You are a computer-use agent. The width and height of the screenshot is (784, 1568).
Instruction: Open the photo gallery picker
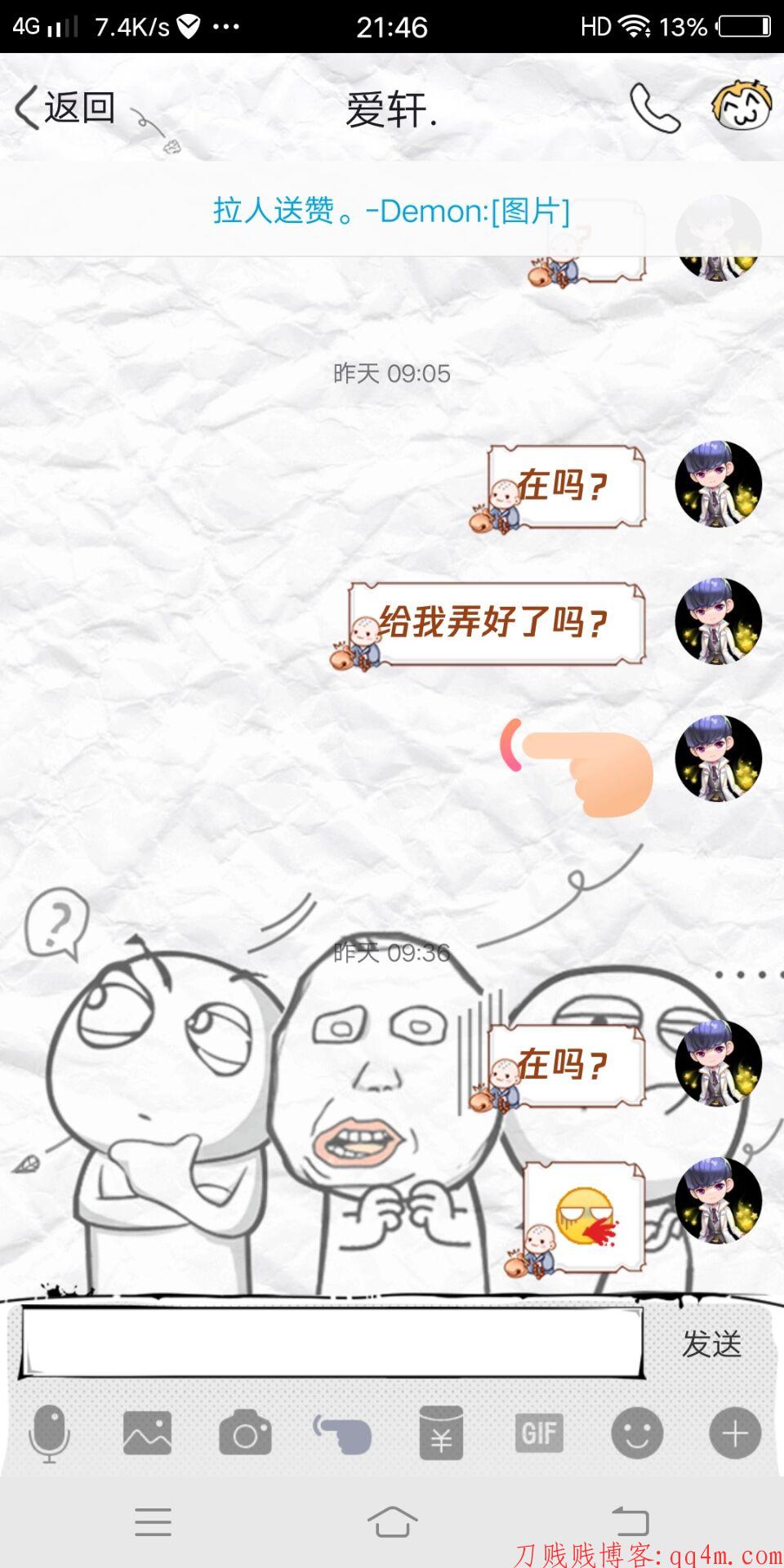(x=147, y=1433)
